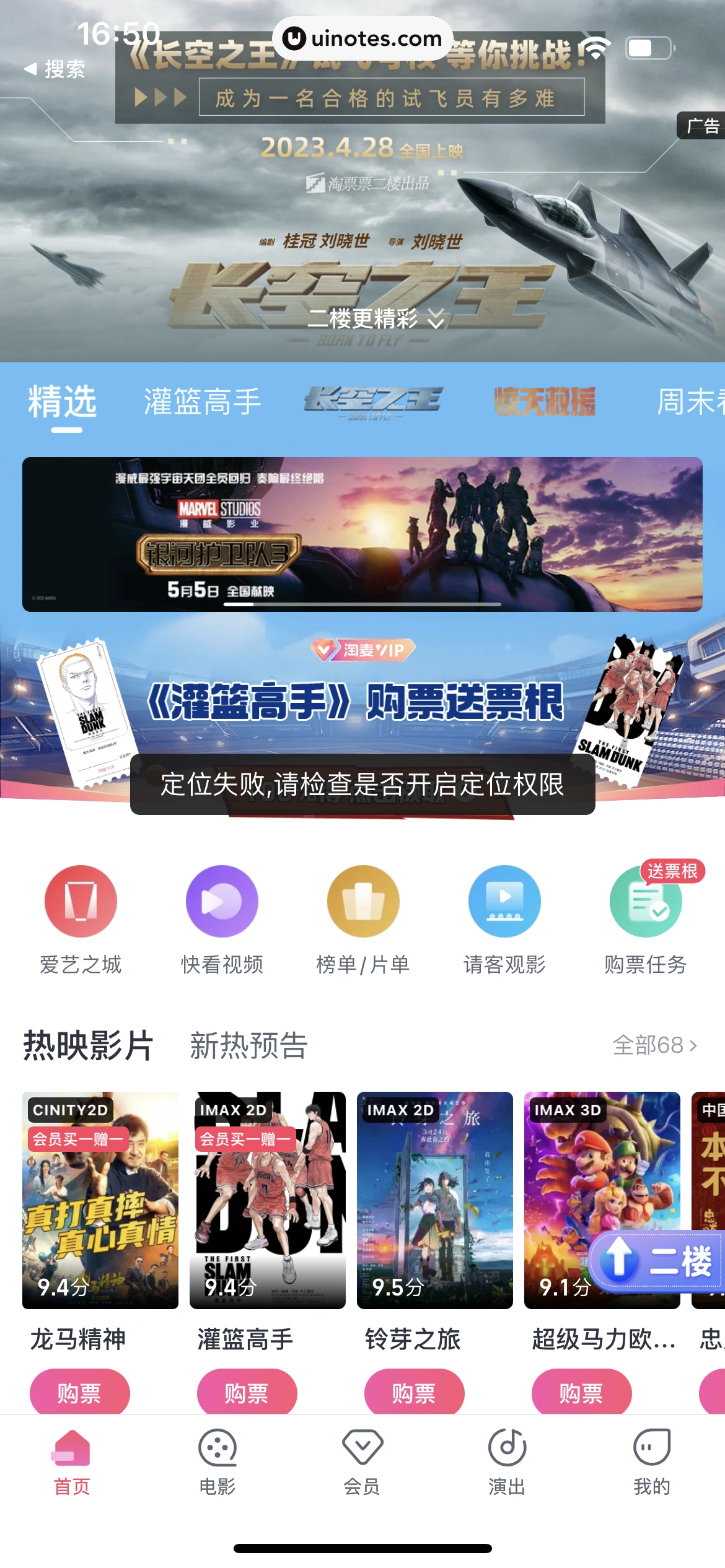This screenshot has height=1568, width=725.
Task: Switch to 新热预告 tab
Action: [x=248, y=1045]
